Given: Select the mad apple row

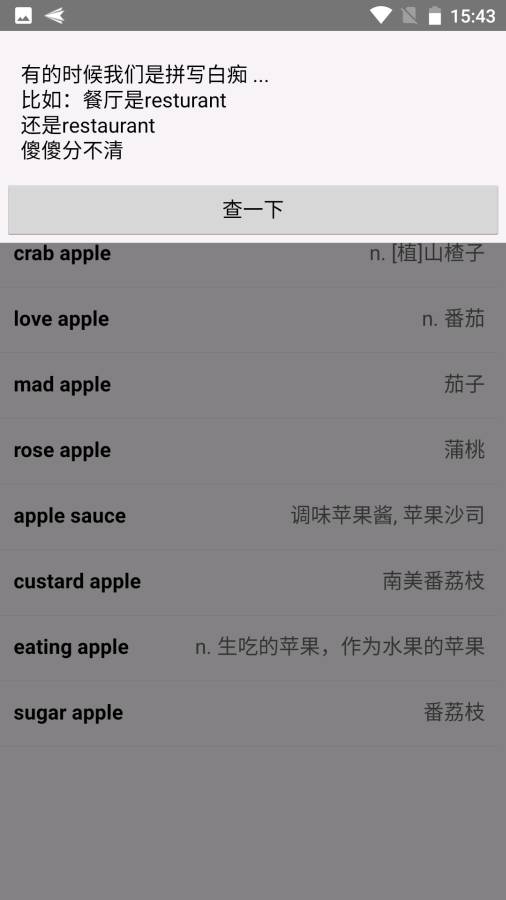Looking at the screenshot, I should 253,385.
